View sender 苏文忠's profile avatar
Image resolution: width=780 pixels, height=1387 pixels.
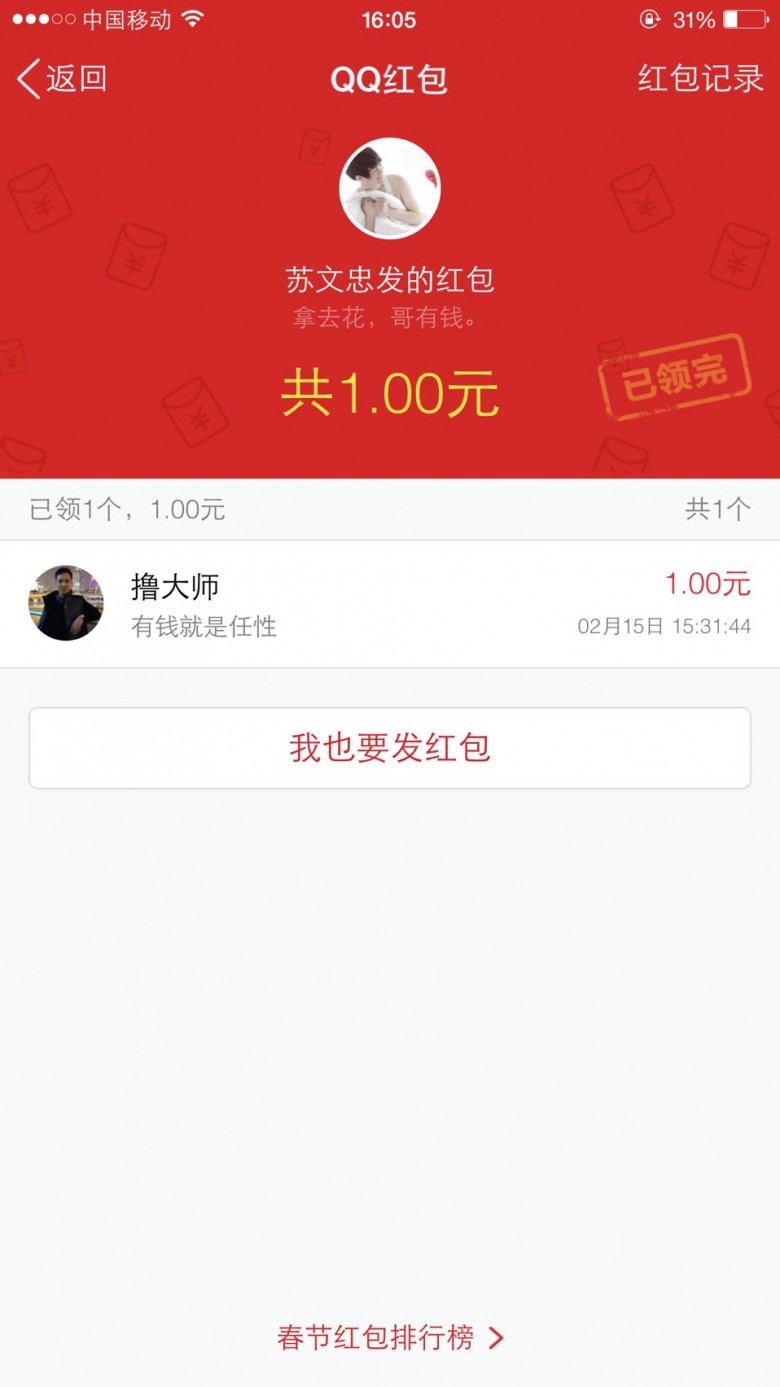coord(390,189)
